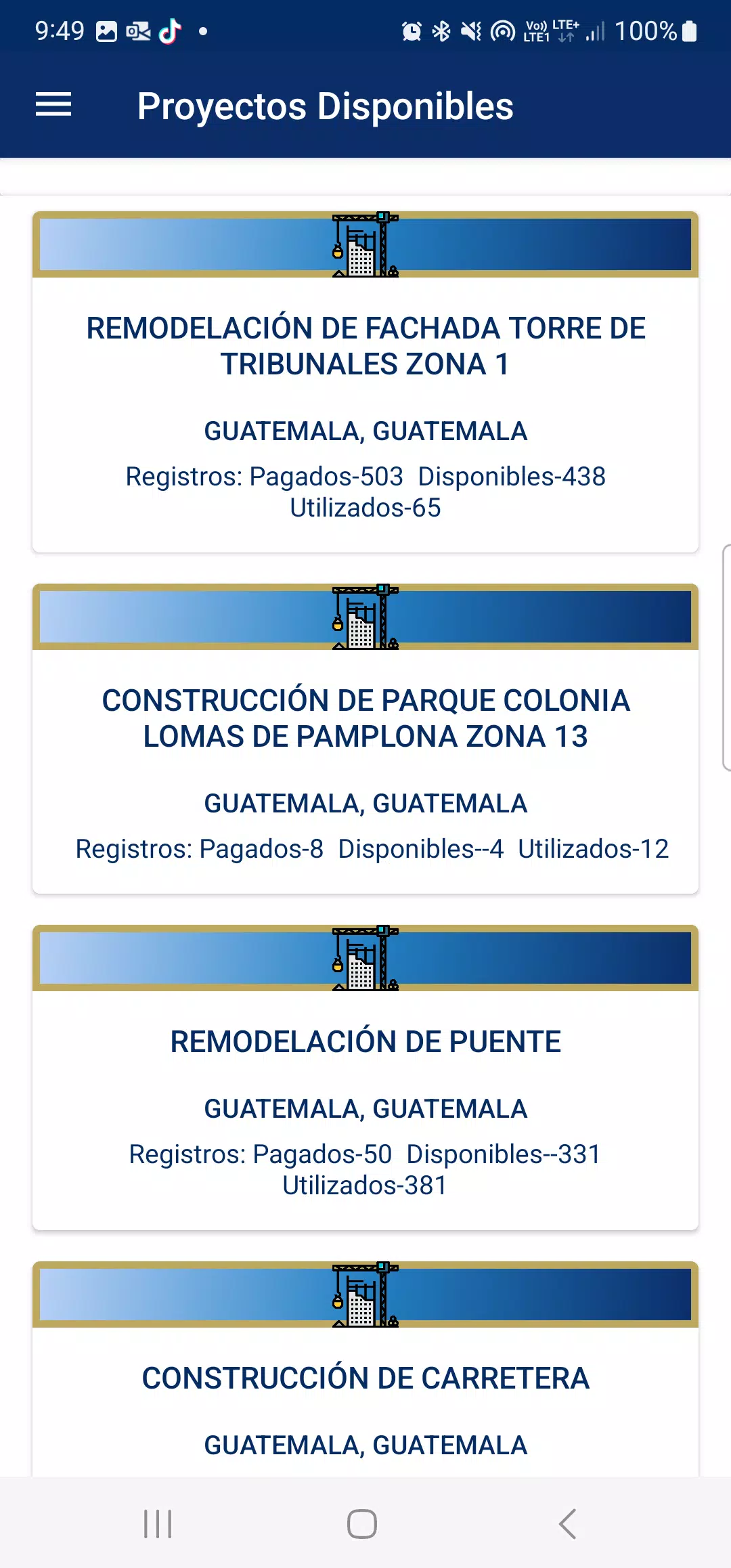Image resolution: width=731 pixels, height=1568 pixels.
Task: Tap the system home button
Action: [x=362, y=1524]
